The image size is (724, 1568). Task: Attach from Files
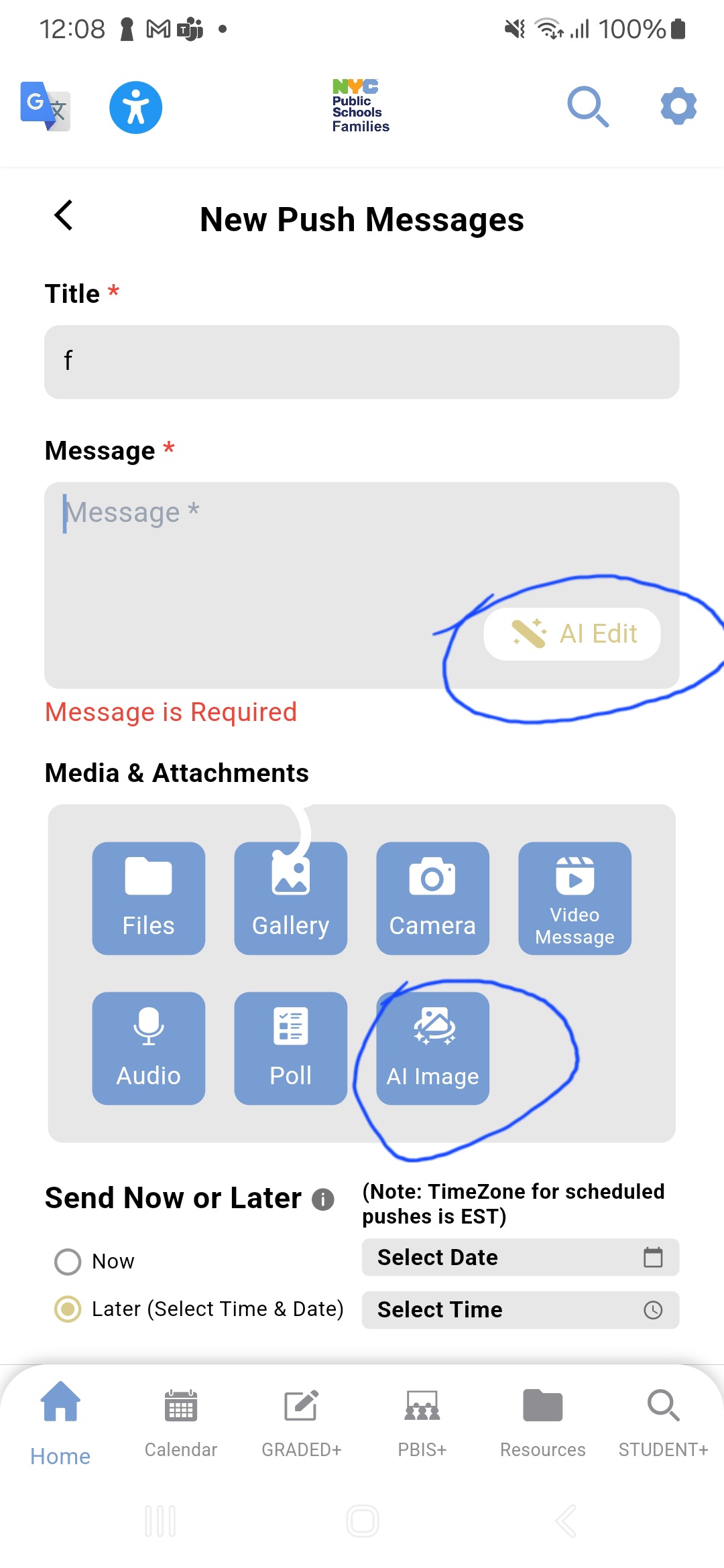(x=149, y=898)
